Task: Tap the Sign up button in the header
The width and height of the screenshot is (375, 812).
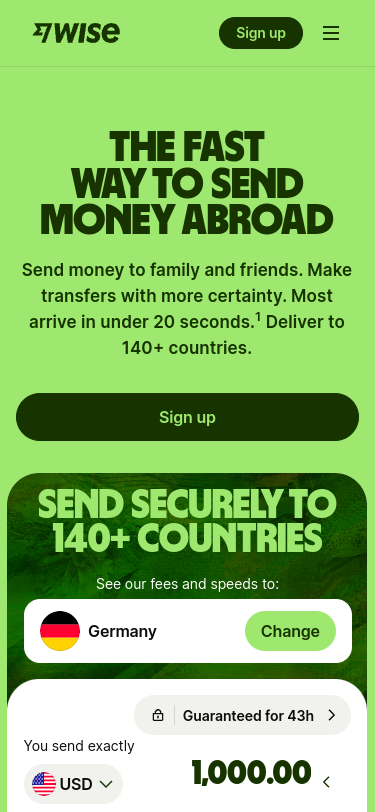Action: (x=261, y=33)
